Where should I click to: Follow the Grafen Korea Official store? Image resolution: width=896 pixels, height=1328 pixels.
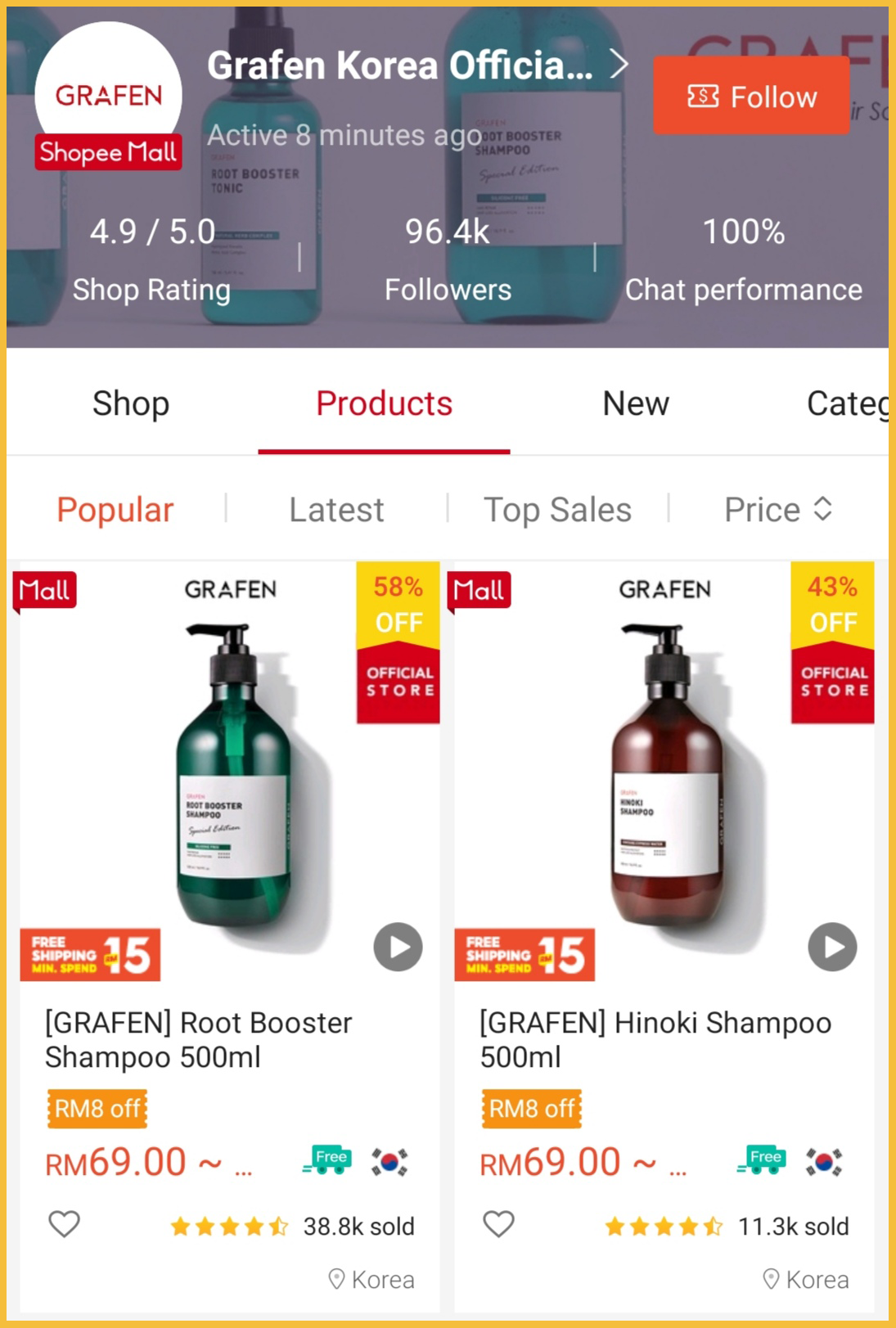750,96
